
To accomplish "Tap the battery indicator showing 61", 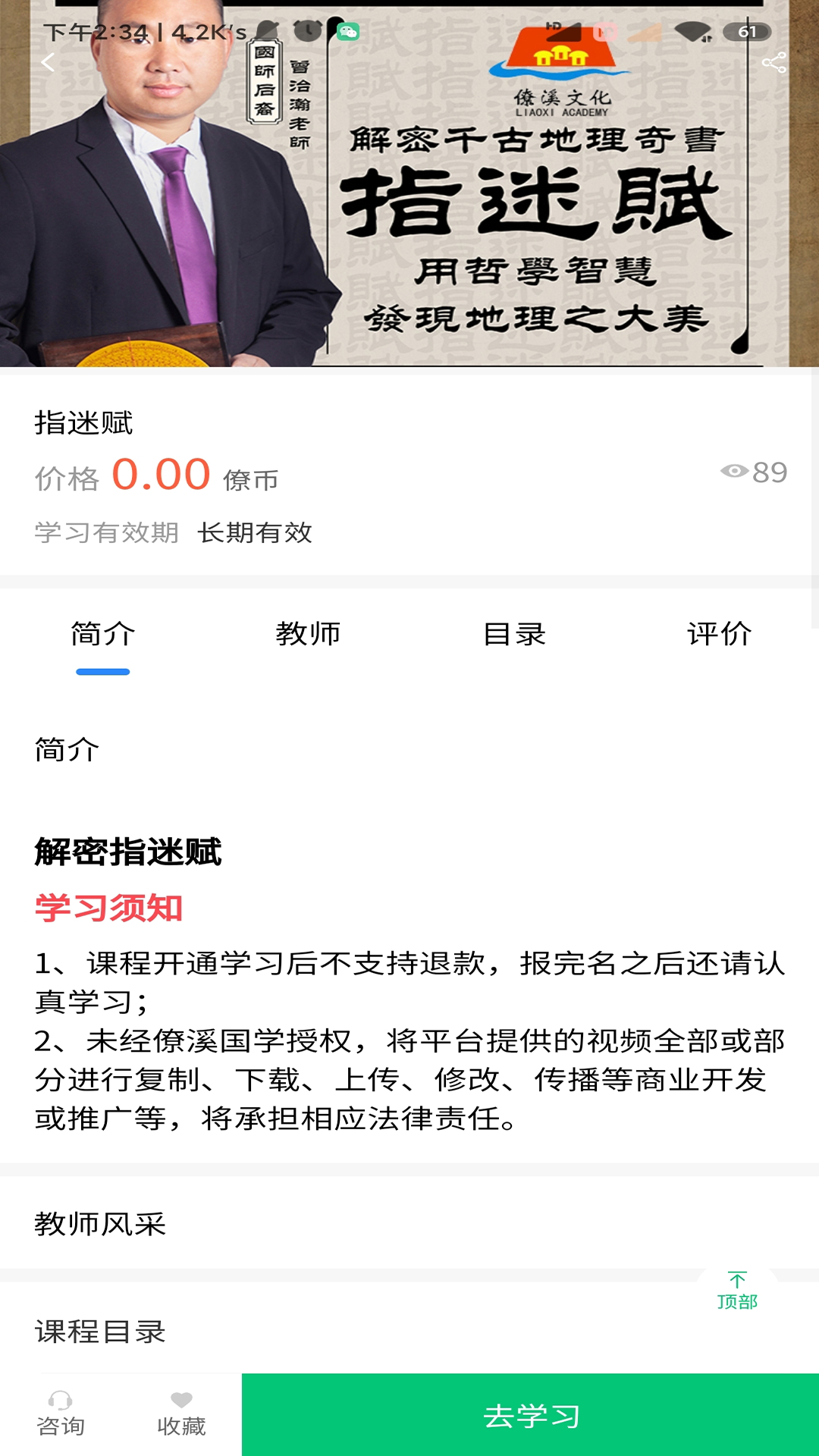I will (748, 32).
